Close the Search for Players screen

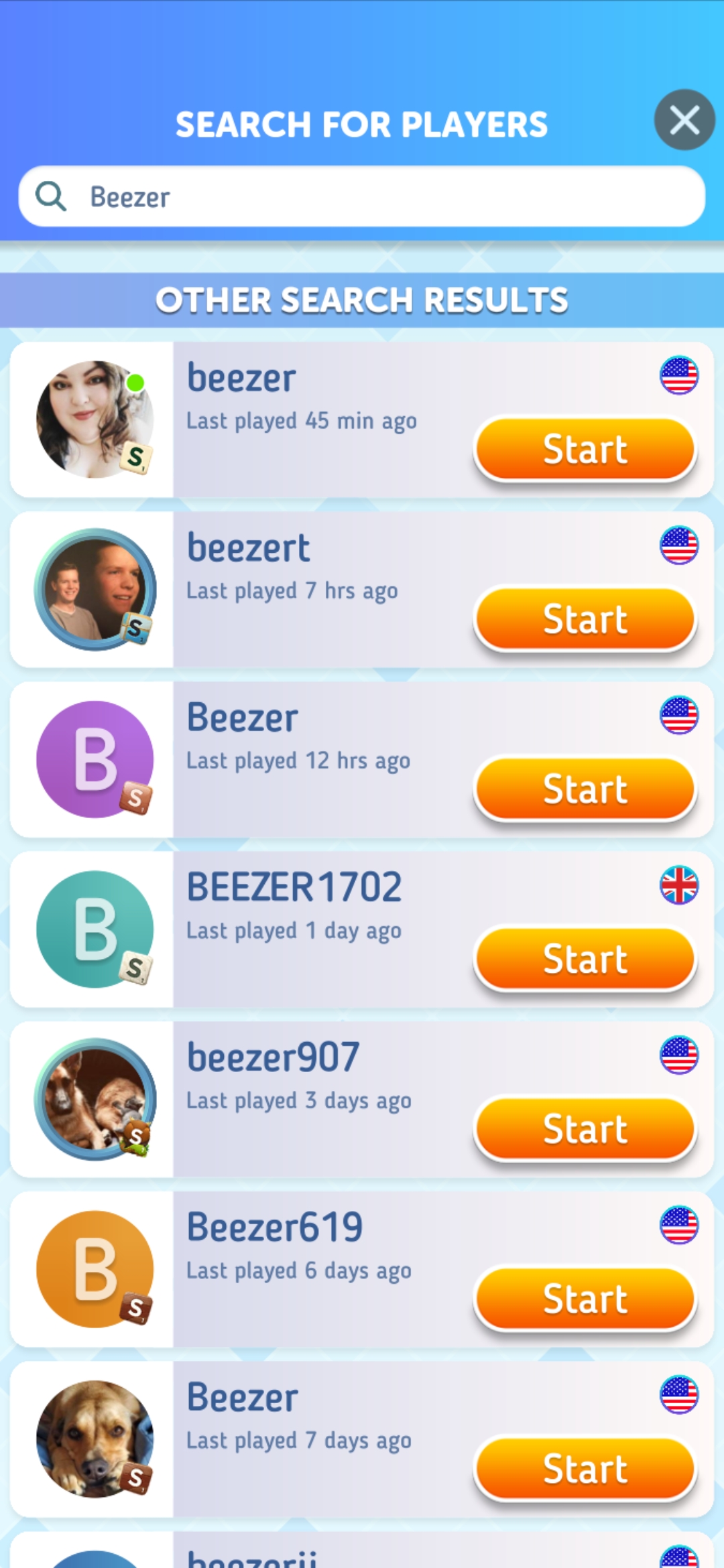pos(684,120)
